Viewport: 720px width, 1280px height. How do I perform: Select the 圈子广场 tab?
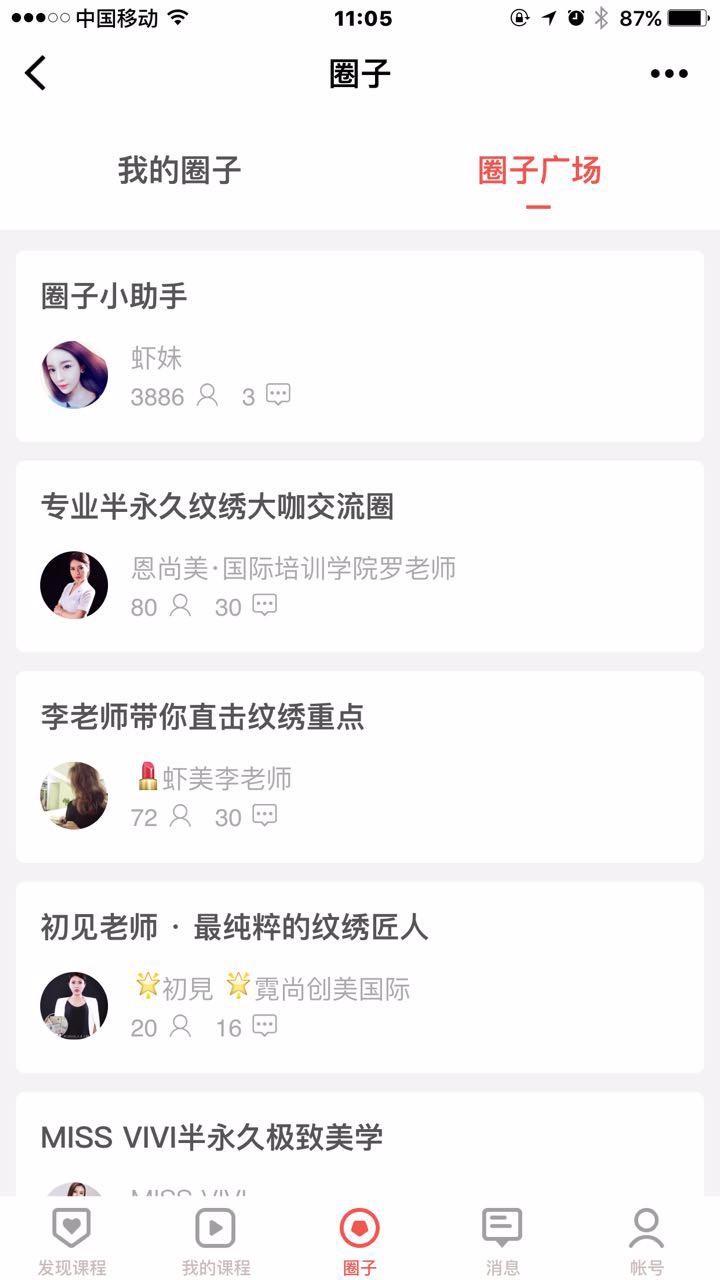540,172
